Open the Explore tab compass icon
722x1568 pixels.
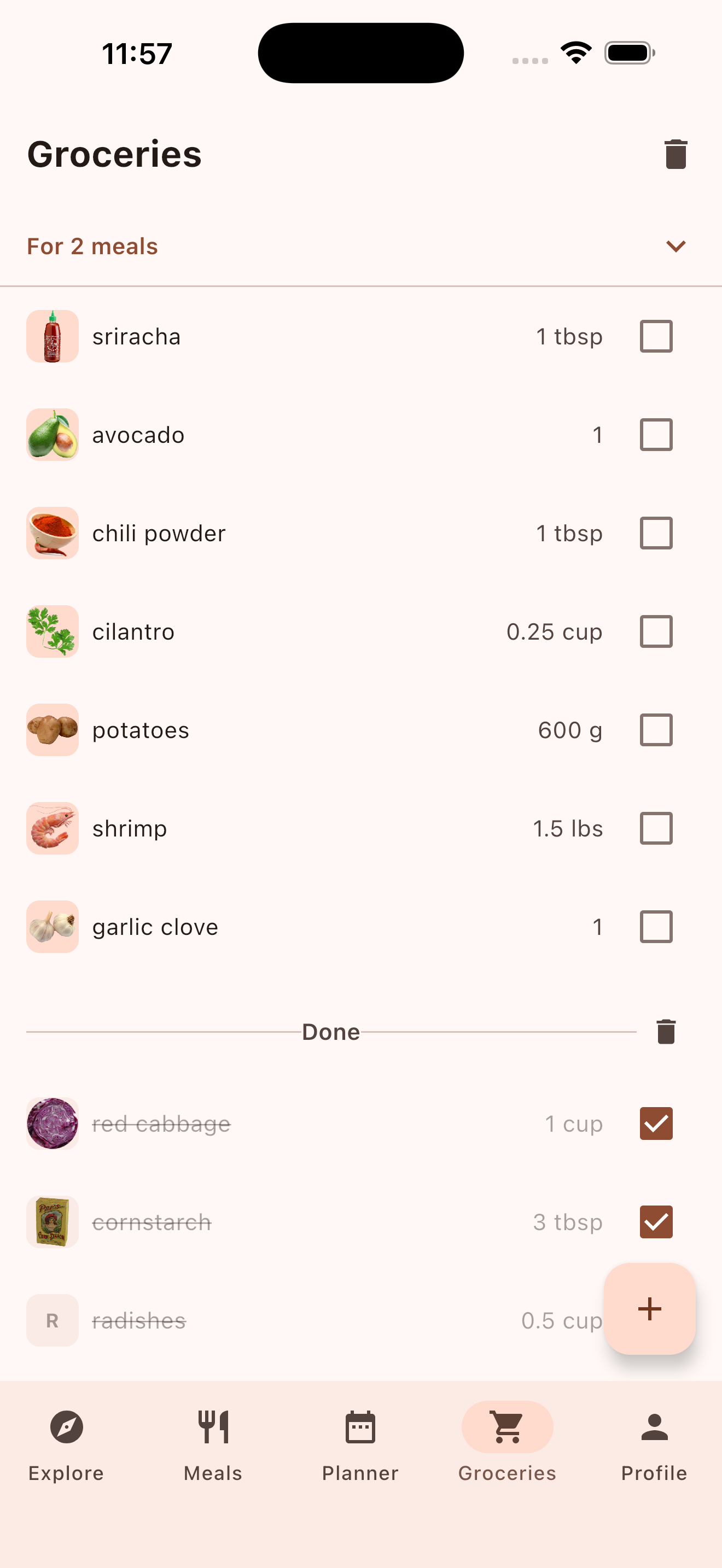click(66, 1427)
